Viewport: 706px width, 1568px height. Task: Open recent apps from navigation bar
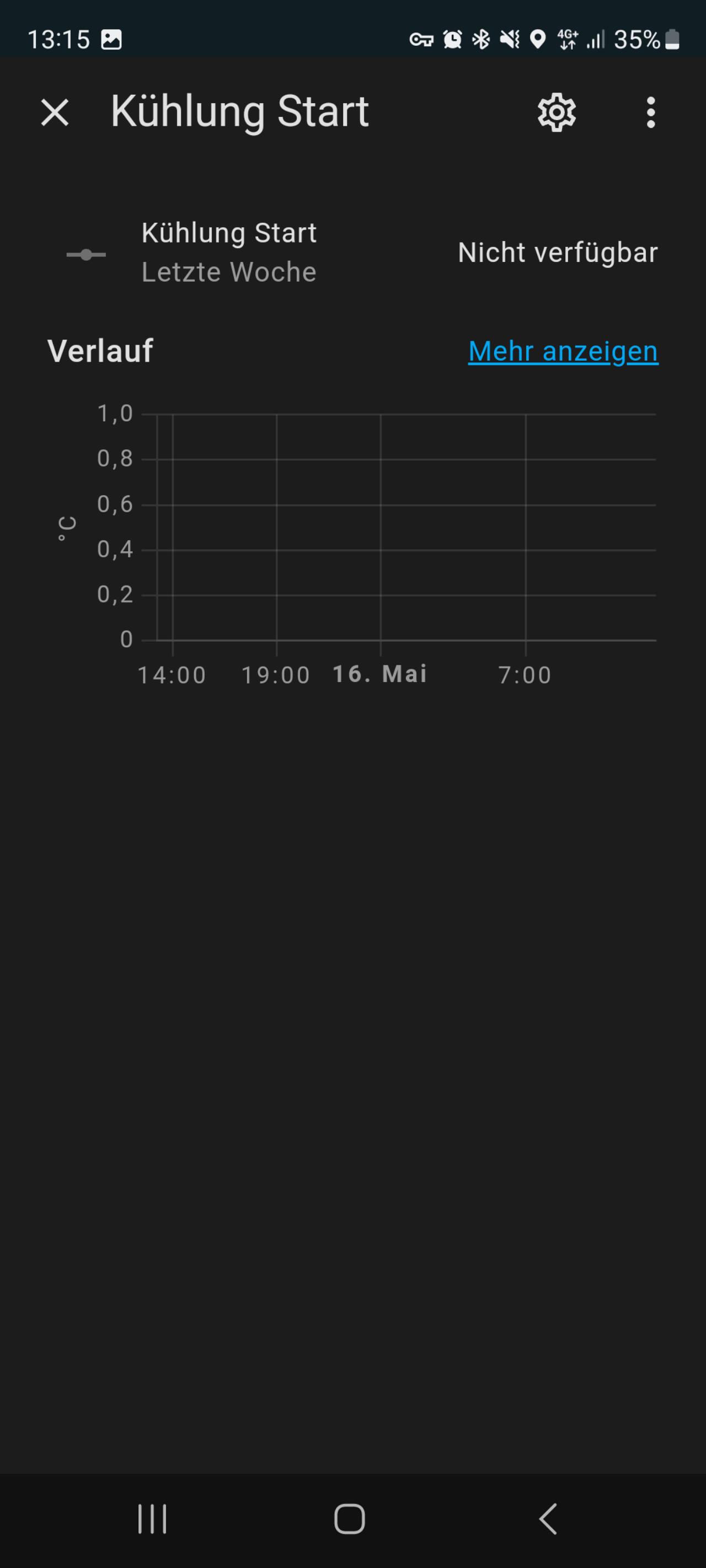pos(152,1519)
